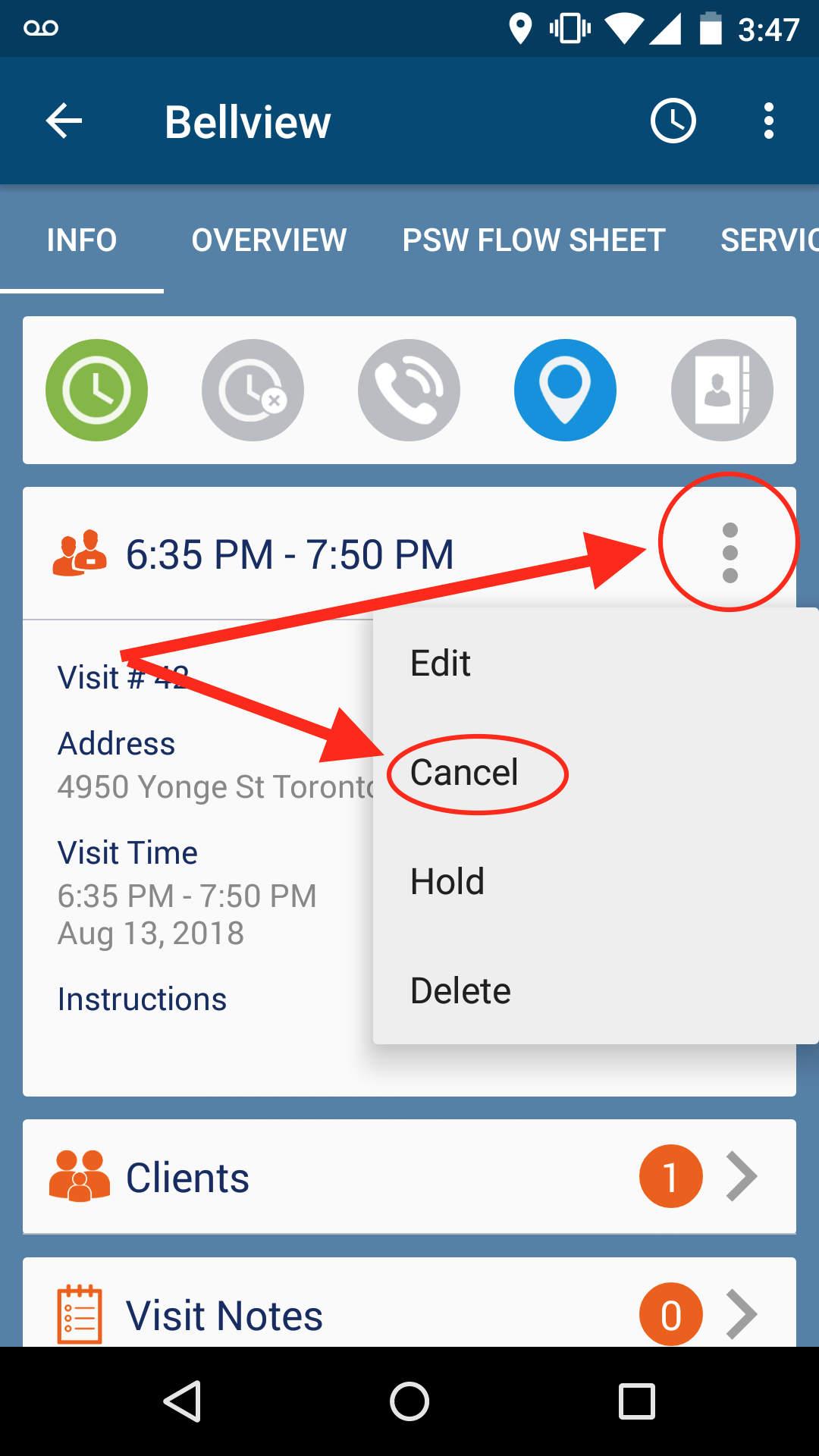The image size is (819, 1456).
Task: Select the Info tab
Action: coord(82,240)
